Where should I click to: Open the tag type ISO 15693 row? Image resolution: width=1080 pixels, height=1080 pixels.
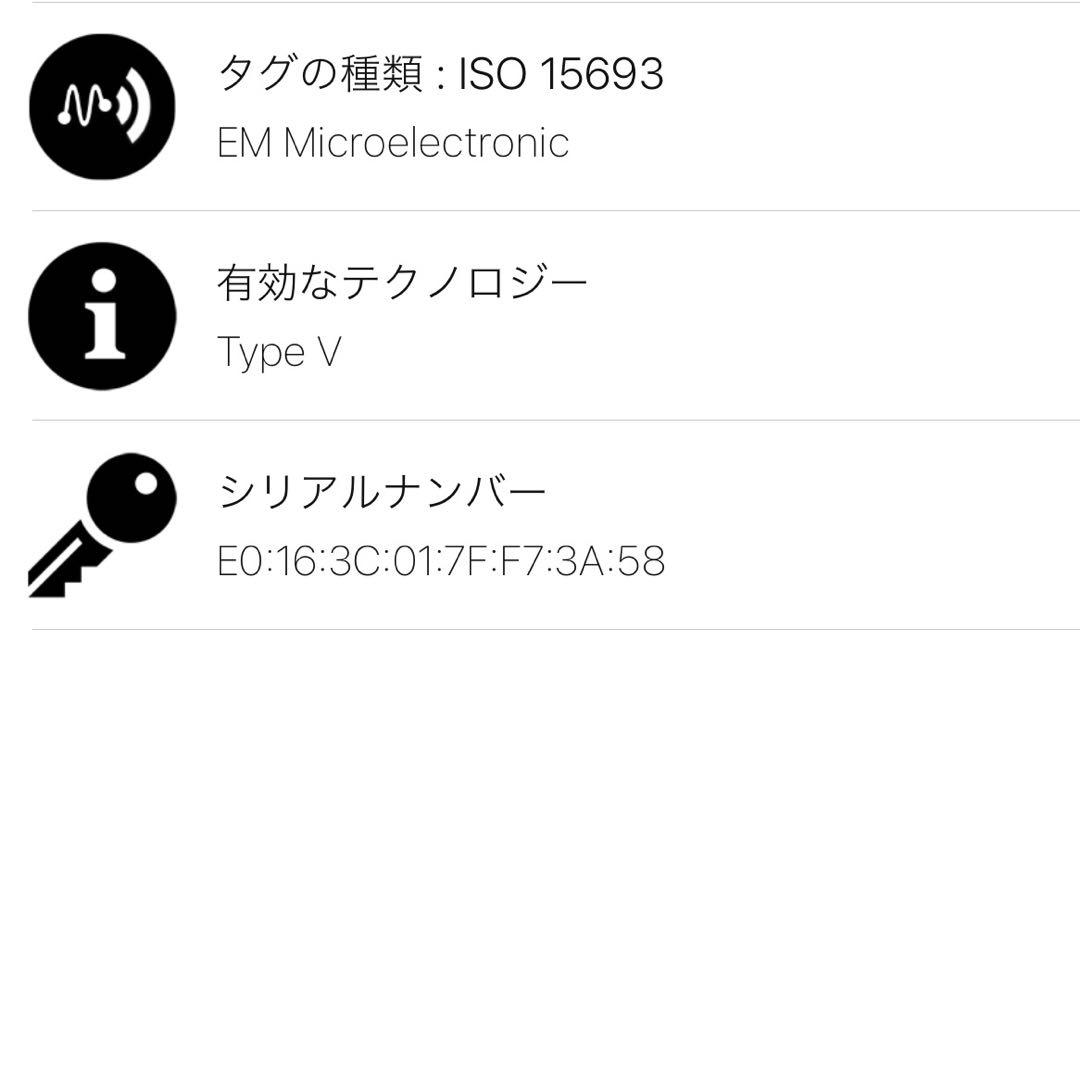[x=440, y=107]
